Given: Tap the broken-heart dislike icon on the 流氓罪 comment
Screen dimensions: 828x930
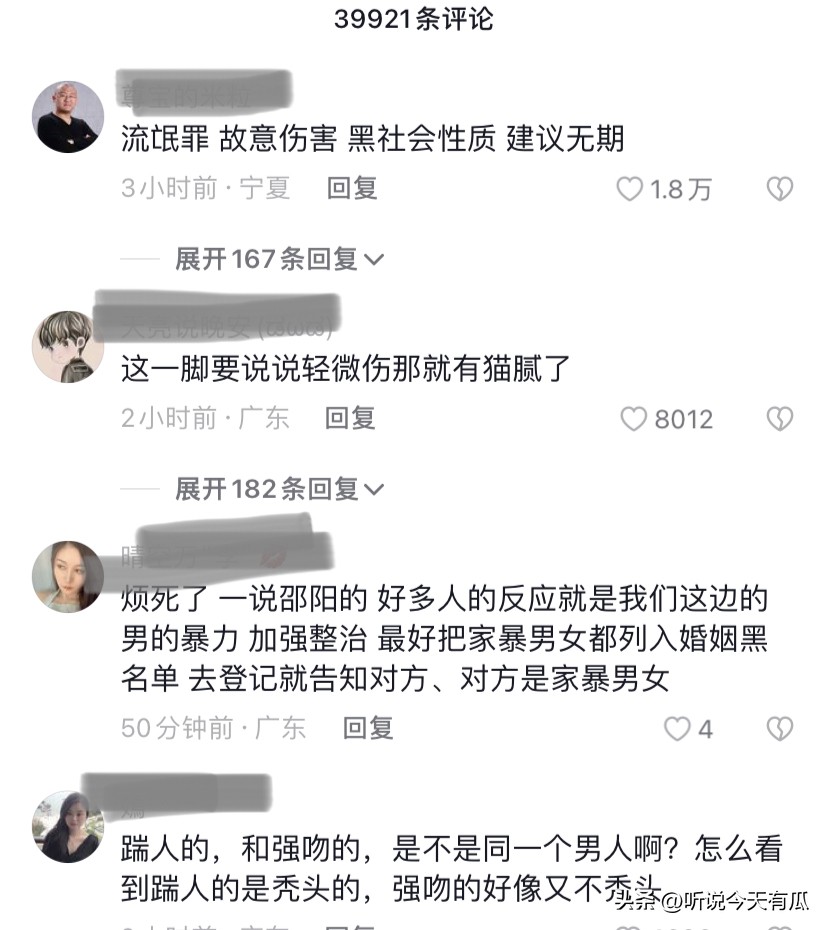Looking at the screenshot, I should (x=779, y=188).
